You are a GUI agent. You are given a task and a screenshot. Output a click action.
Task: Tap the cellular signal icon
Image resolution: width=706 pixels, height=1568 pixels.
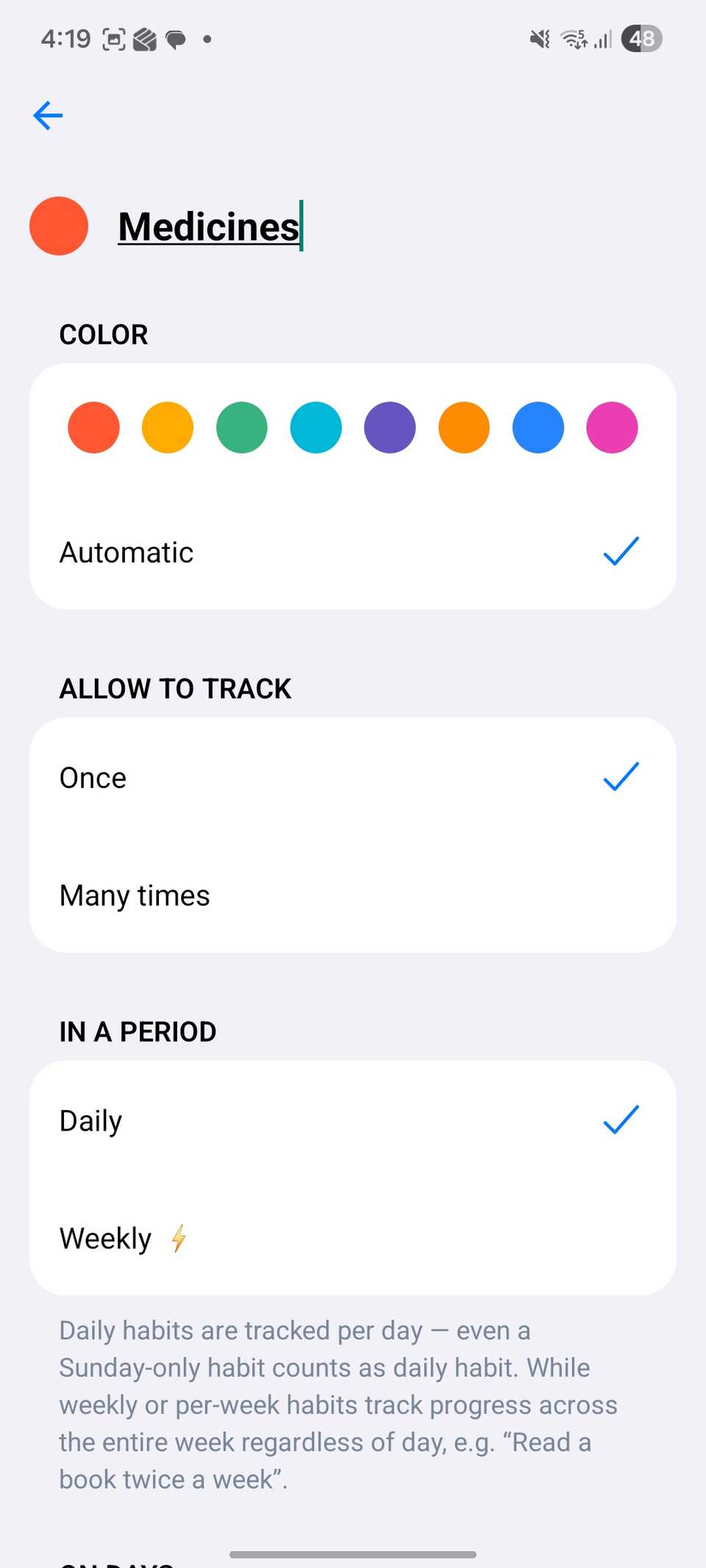pos(602,39)
